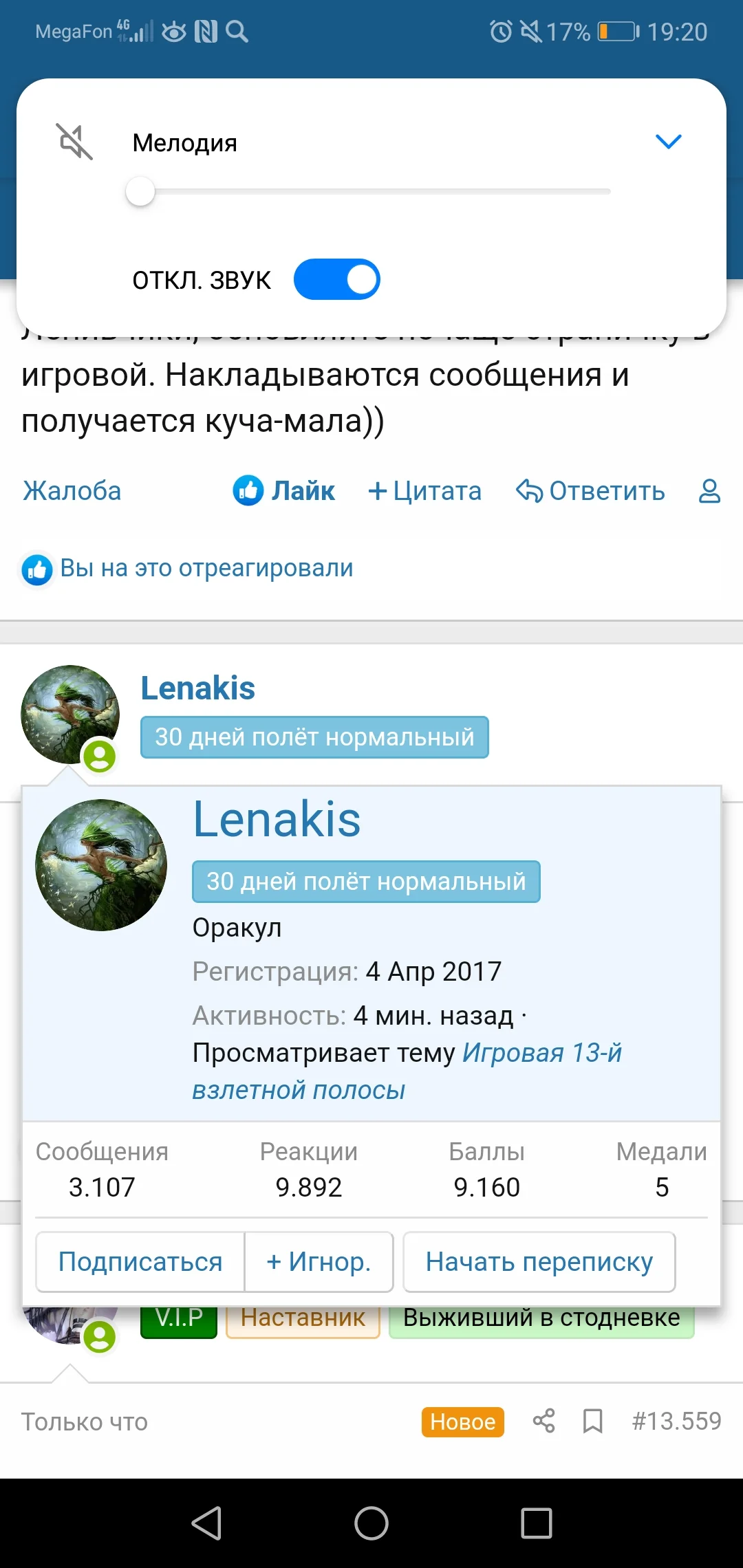
Task: Report the post via the Жалоба link
Action: (x=72, y=490)
